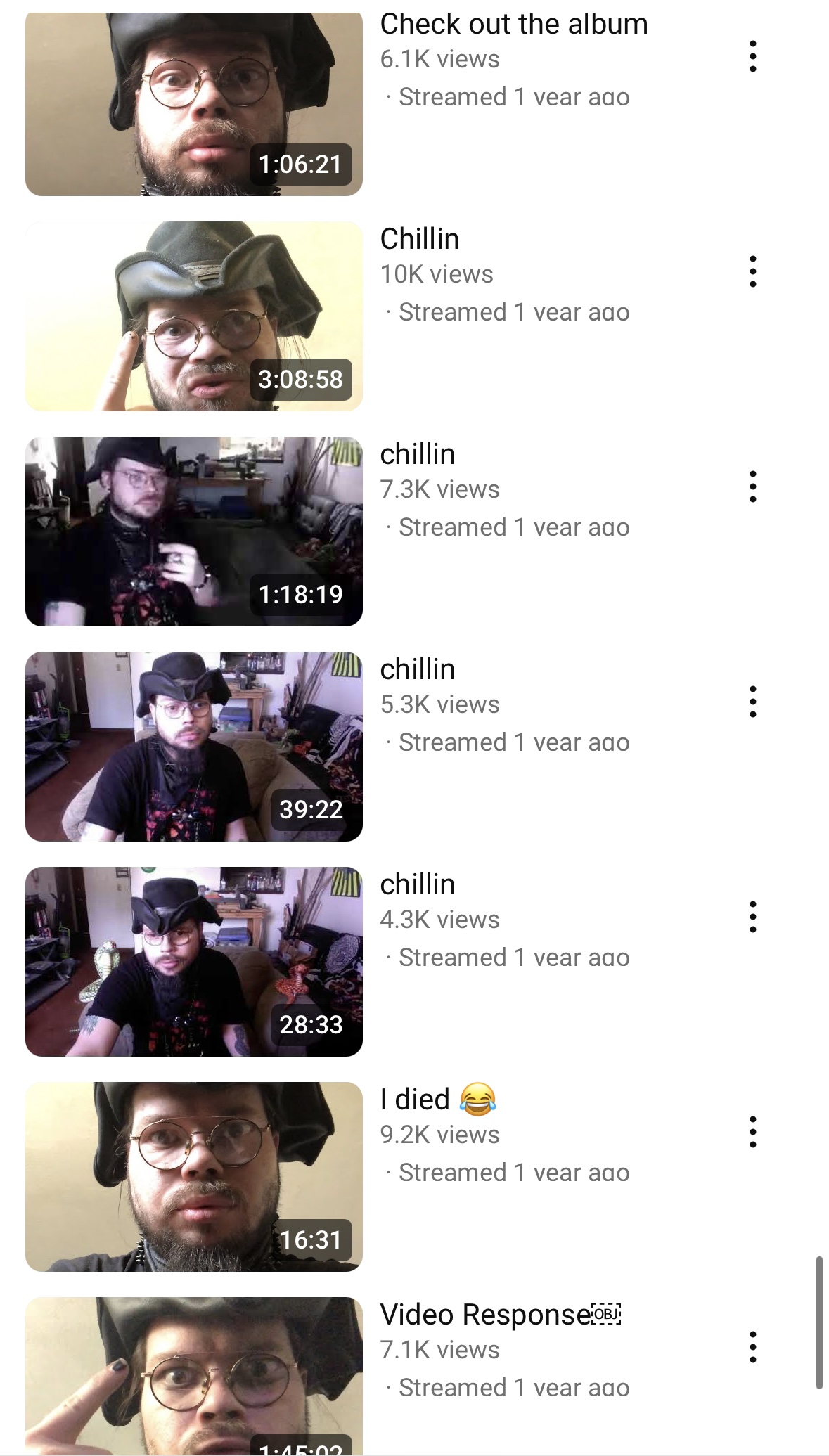Open options for the 'I died' video
This screenshot has height=1456, width=829.
click(x=752, y=1132)
